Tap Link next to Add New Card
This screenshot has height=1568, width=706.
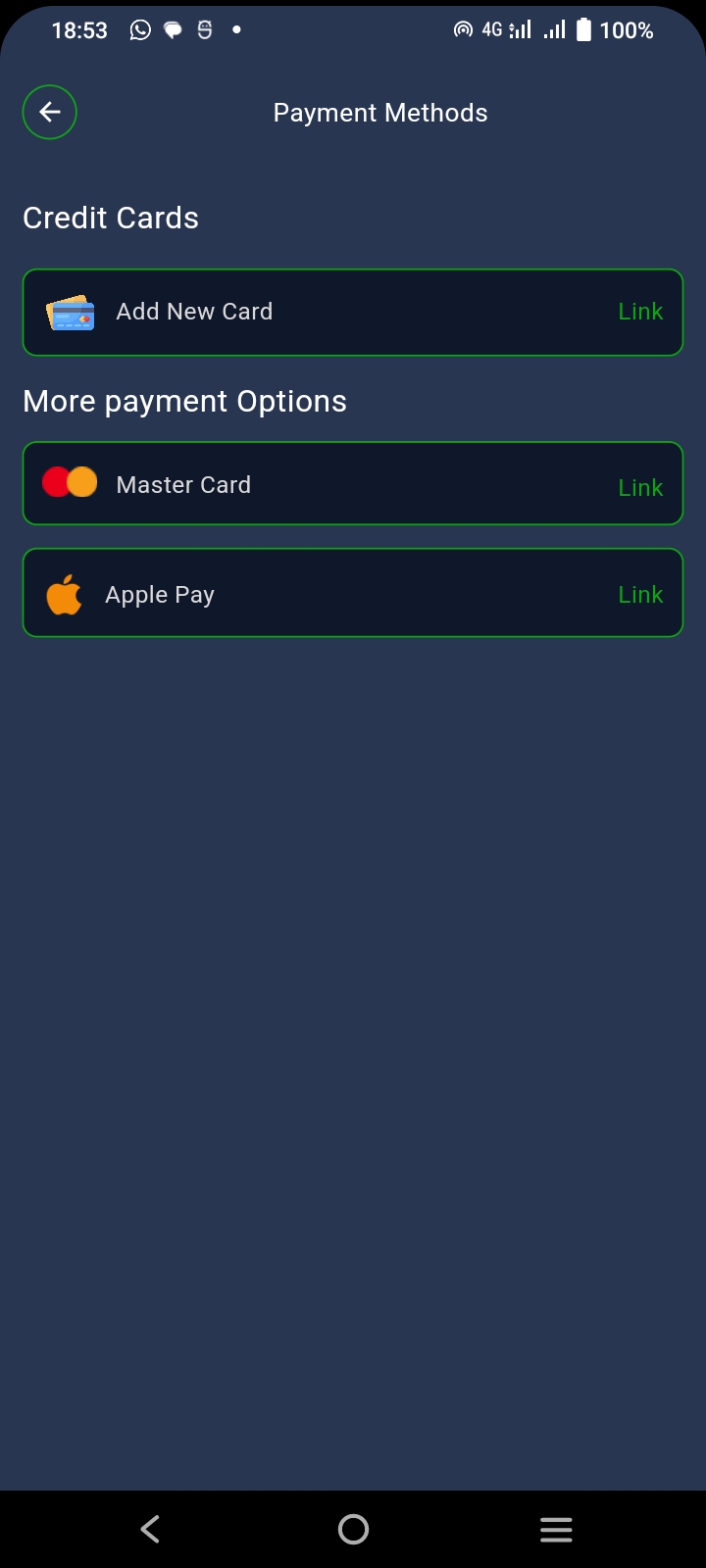[640, 312]
